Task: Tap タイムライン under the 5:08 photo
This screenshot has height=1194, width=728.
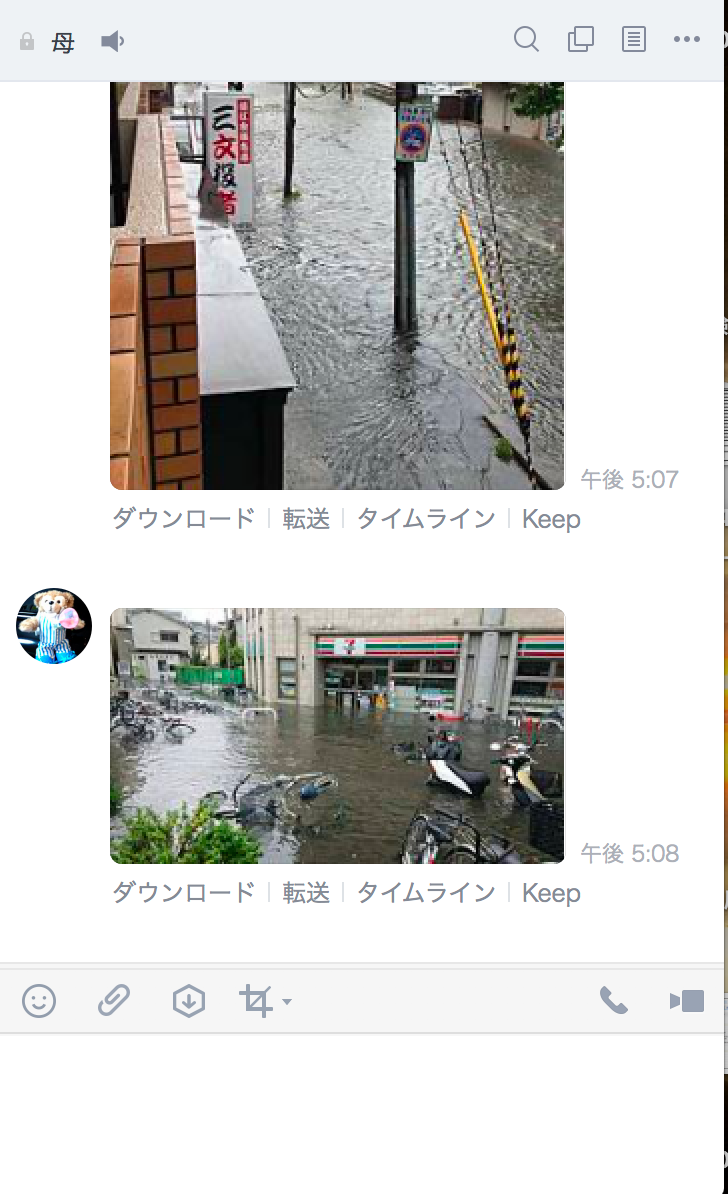Action: click(426, 892)
